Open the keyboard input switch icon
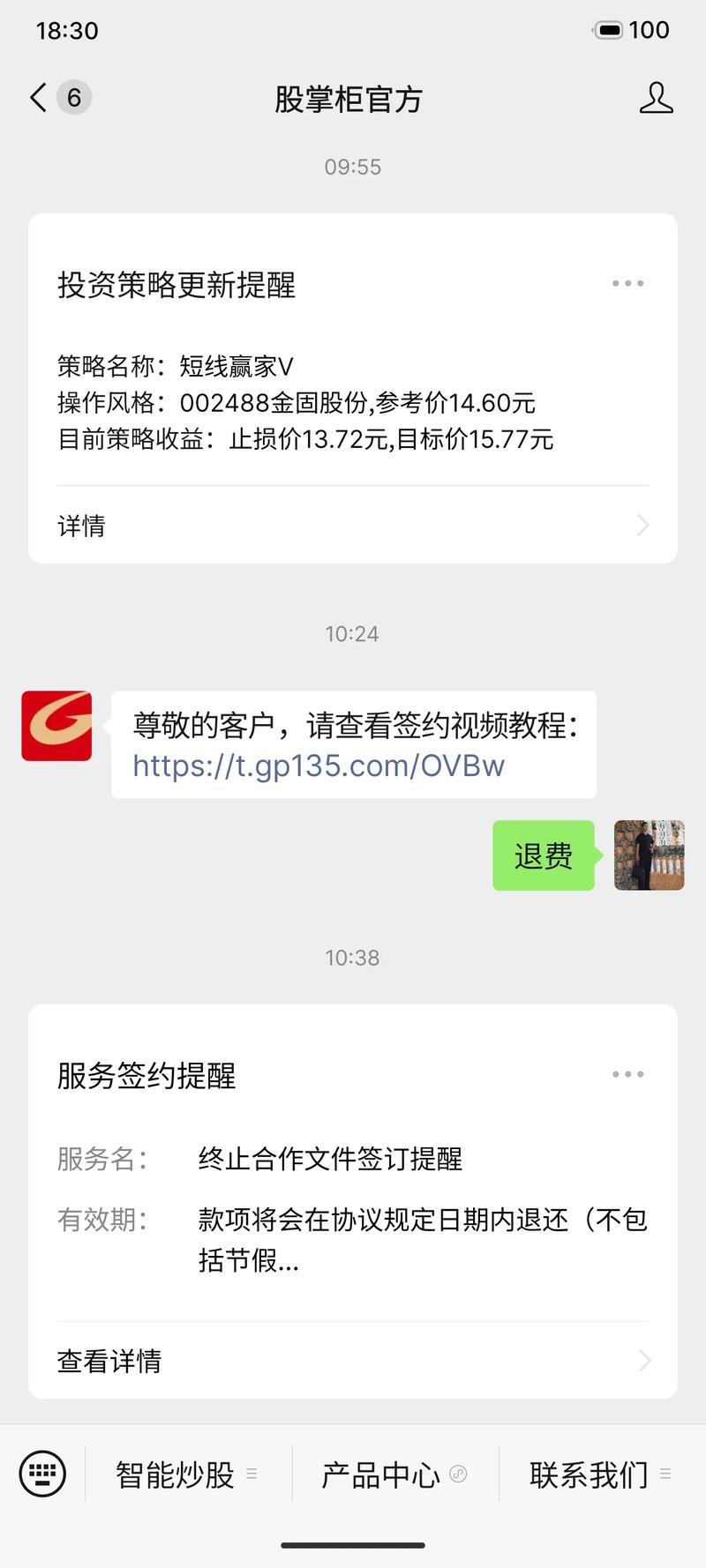The height and width of the screenshot is (1568, 706). tap(42, 1474)
